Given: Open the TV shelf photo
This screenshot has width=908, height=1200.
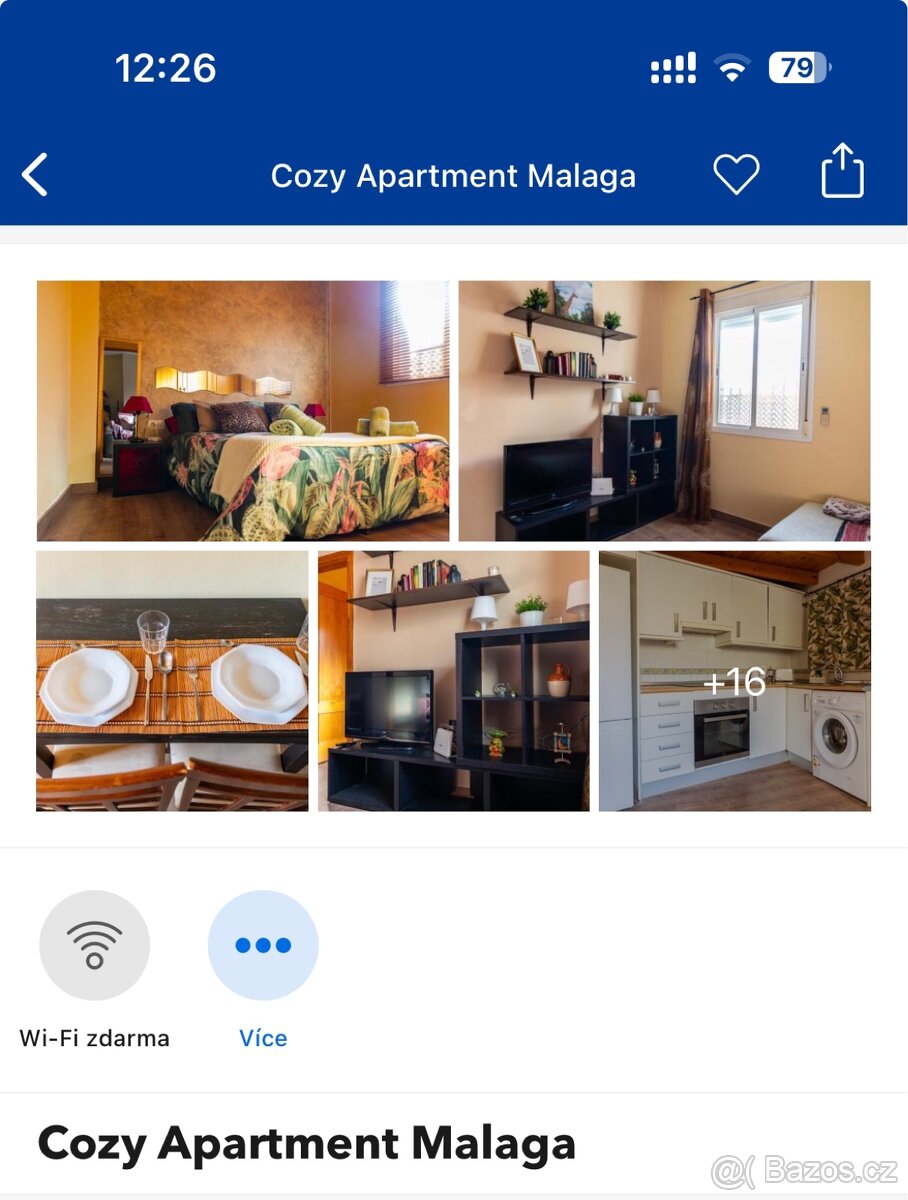Looking at the screenshot, I should 454,681.
